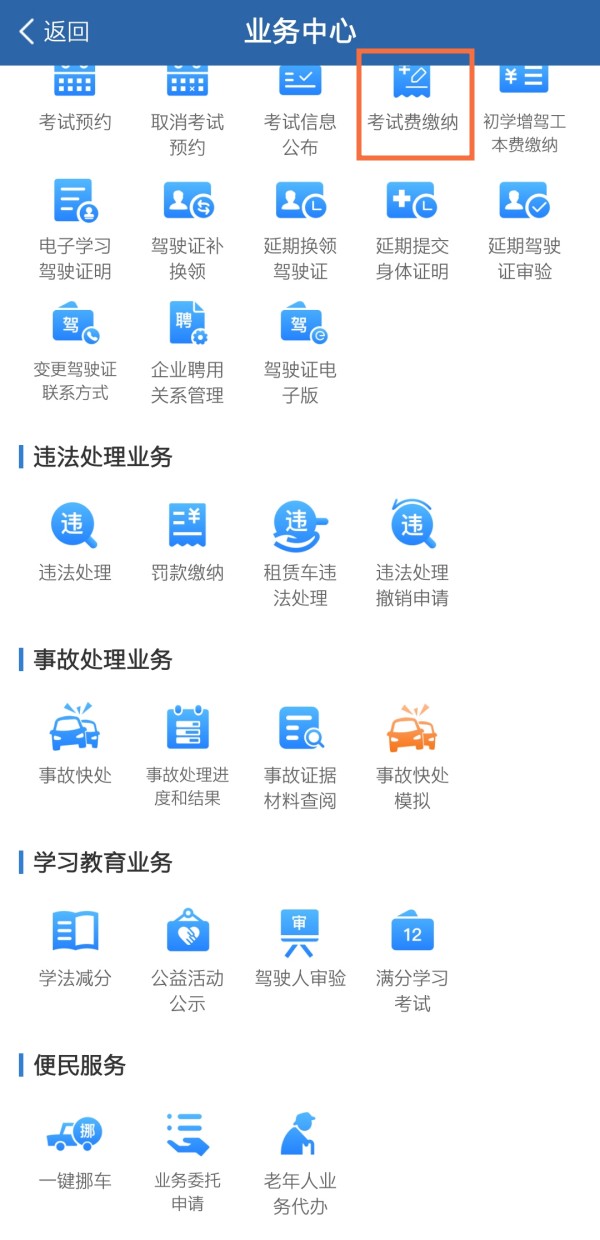Open 考试预约 exam booking
Image resolution: width=600 pixels, height=1240 pixels.
coord(75,100)
